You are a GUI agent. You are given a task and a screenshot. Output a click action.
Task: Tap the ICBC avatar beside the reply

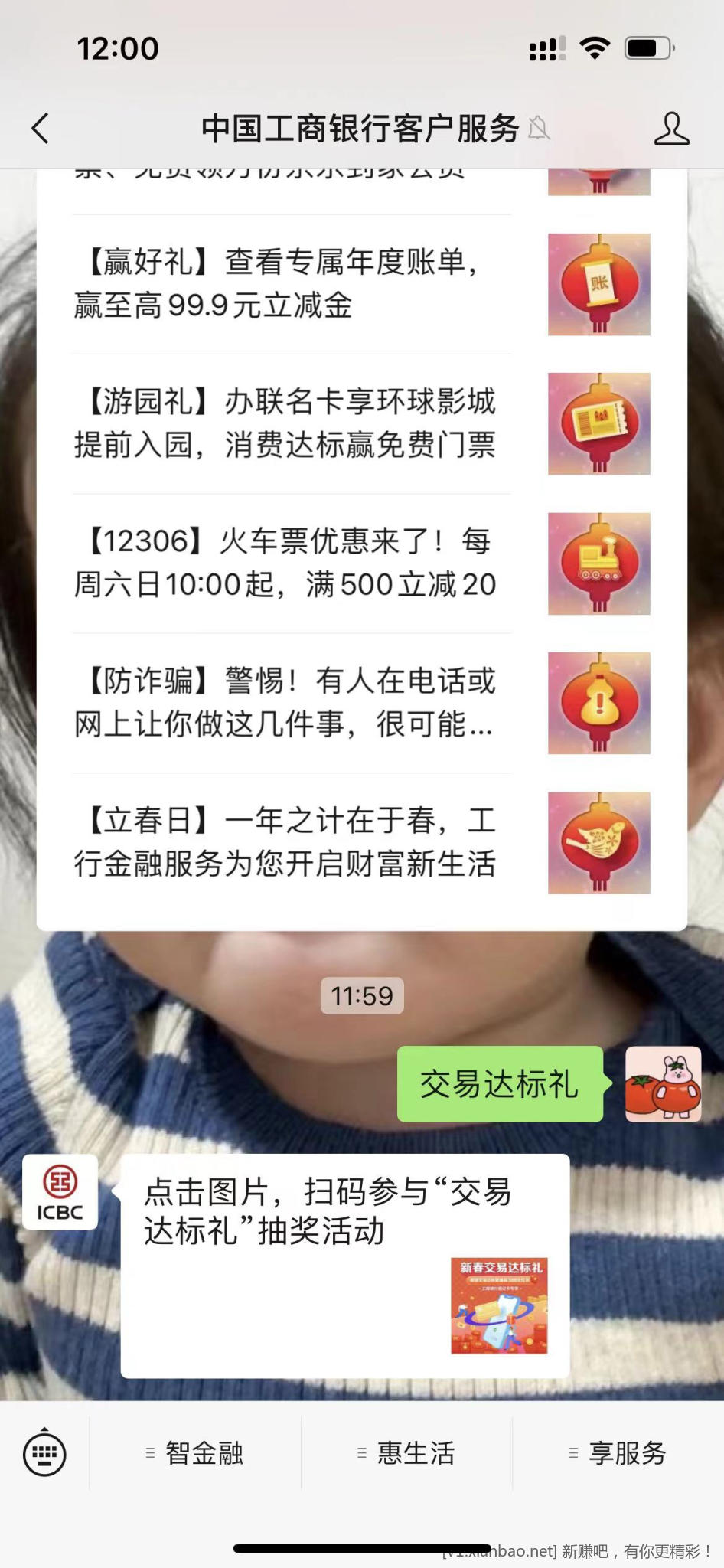(x=60, y=1192)
